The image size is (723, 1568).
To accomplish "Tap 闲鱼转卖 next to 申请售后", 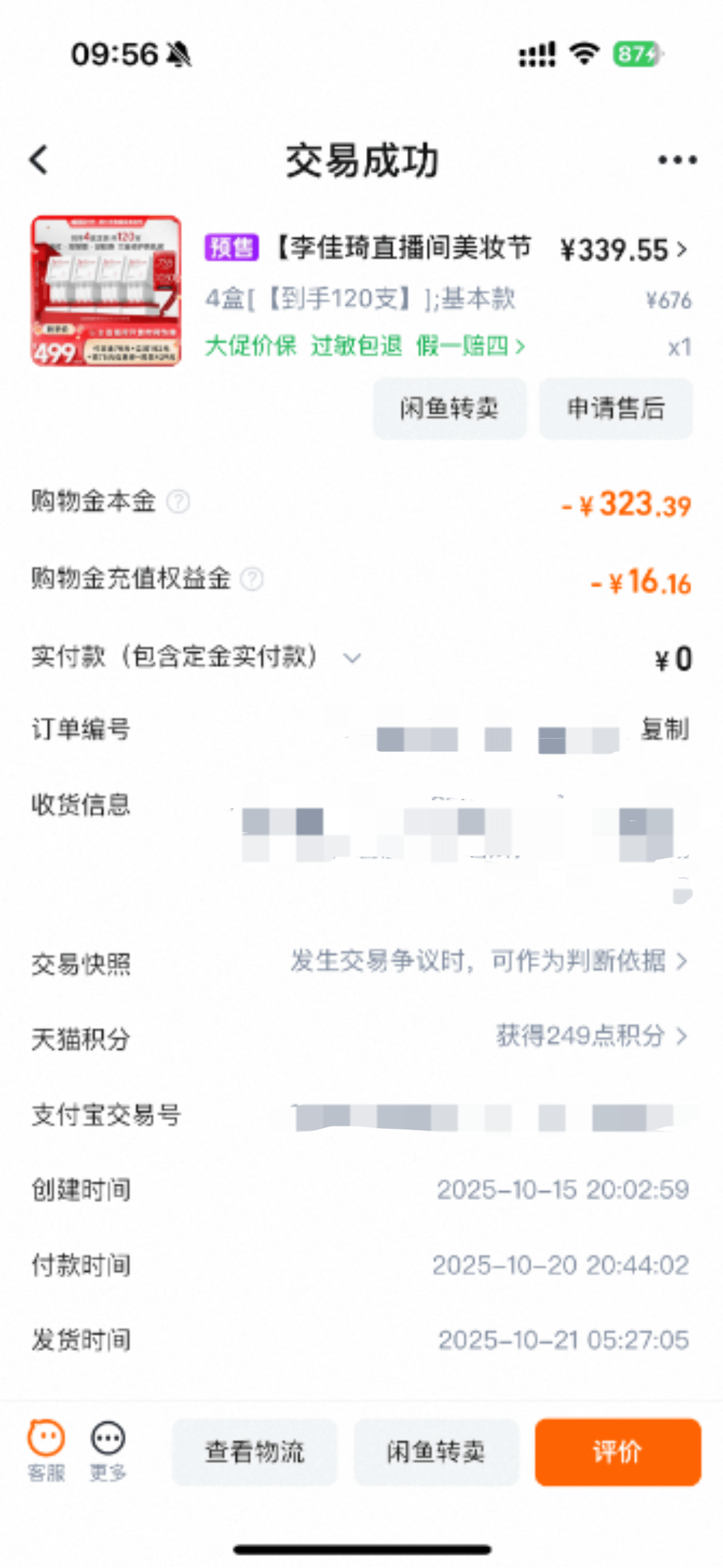I will pos(449,409).
